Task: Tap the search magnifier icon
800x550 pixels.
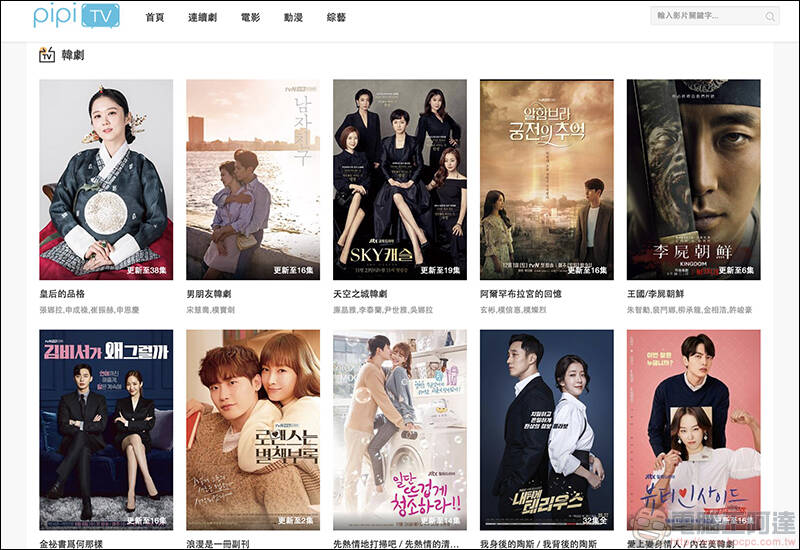Action: 770,17
